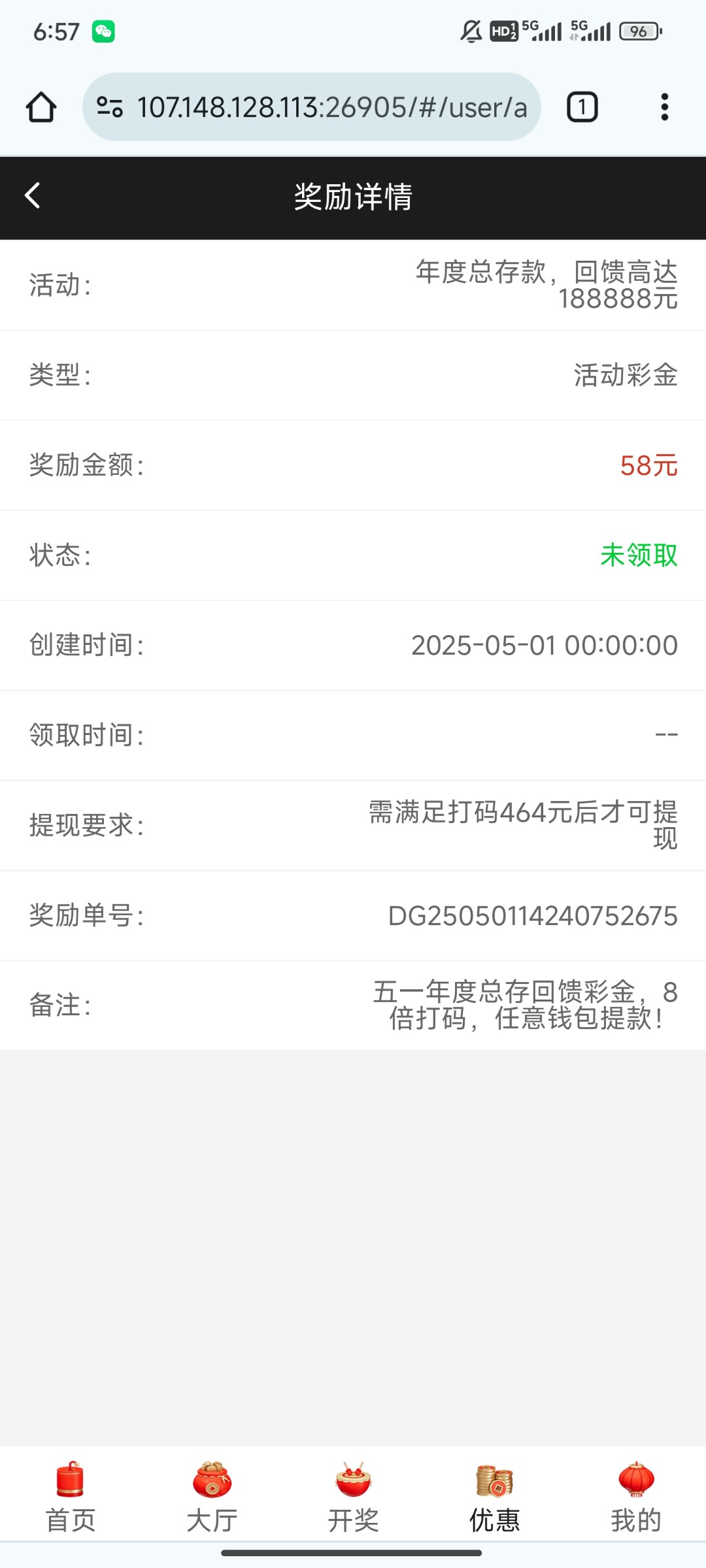The height and width of the screenshot is (1568, 706).
Task: Go back from the 奖励详情 page
Action: (33, 196)
